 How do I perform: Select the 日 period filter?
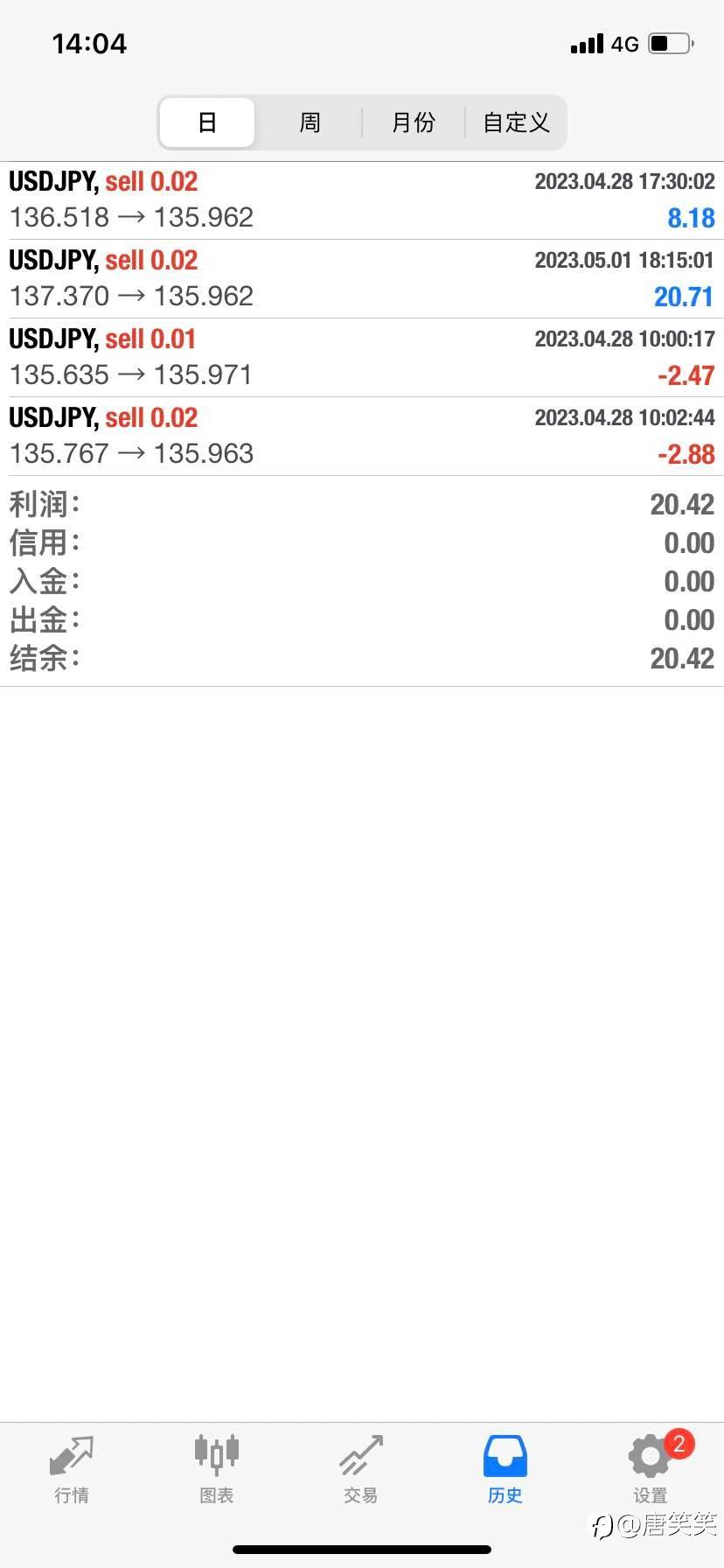207,122
